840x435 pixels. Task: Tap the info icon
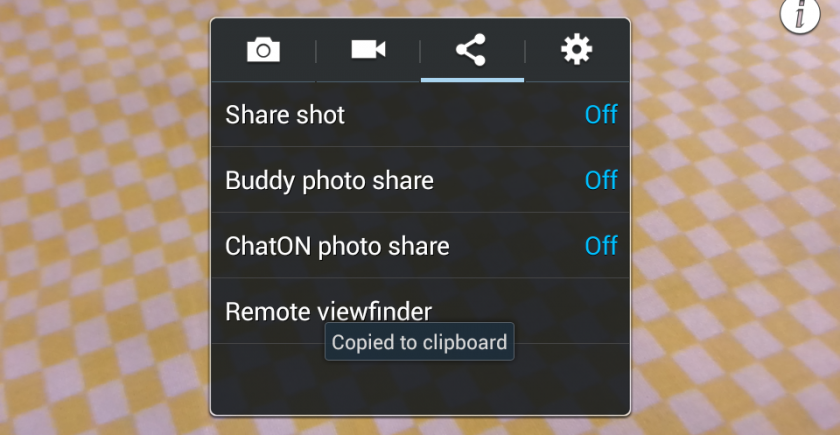(x=800, y=14)
